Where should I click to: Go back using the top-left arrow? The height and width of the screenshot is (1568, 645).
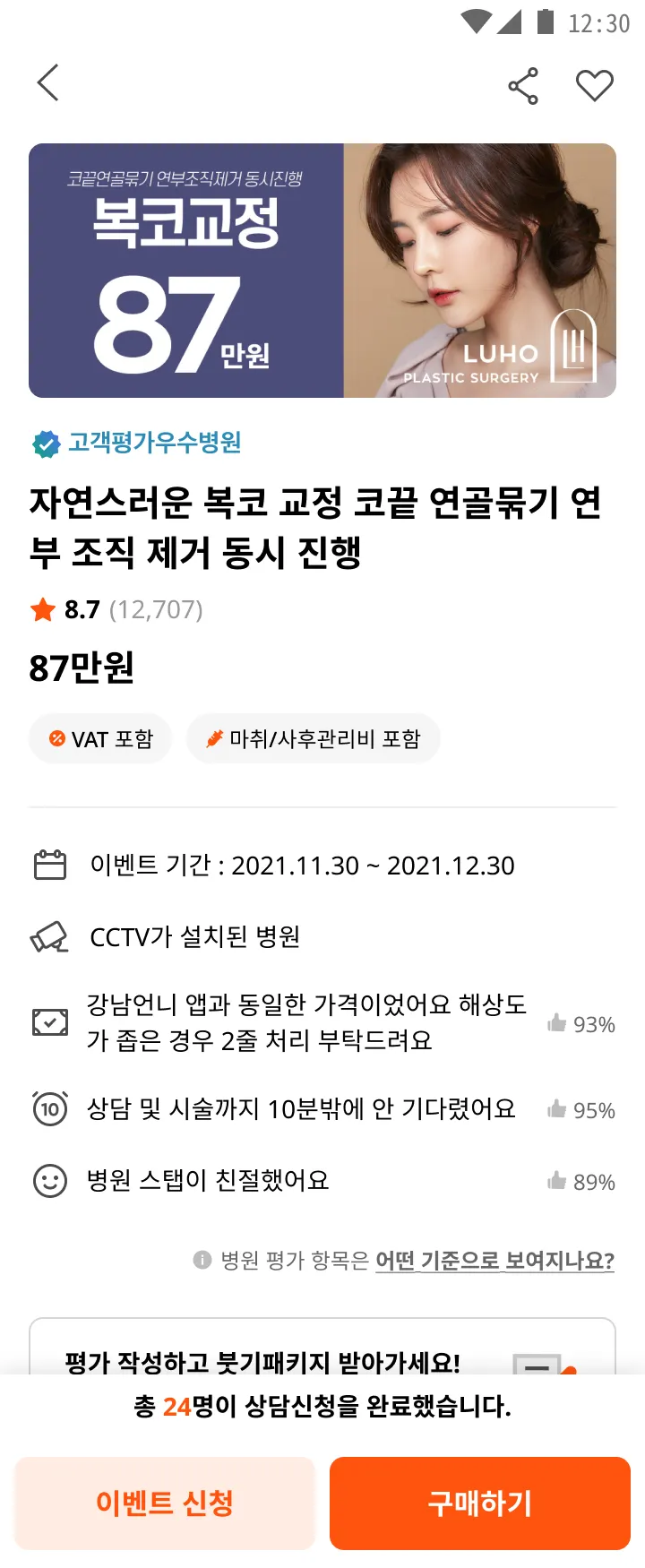[x=48, y=83]
